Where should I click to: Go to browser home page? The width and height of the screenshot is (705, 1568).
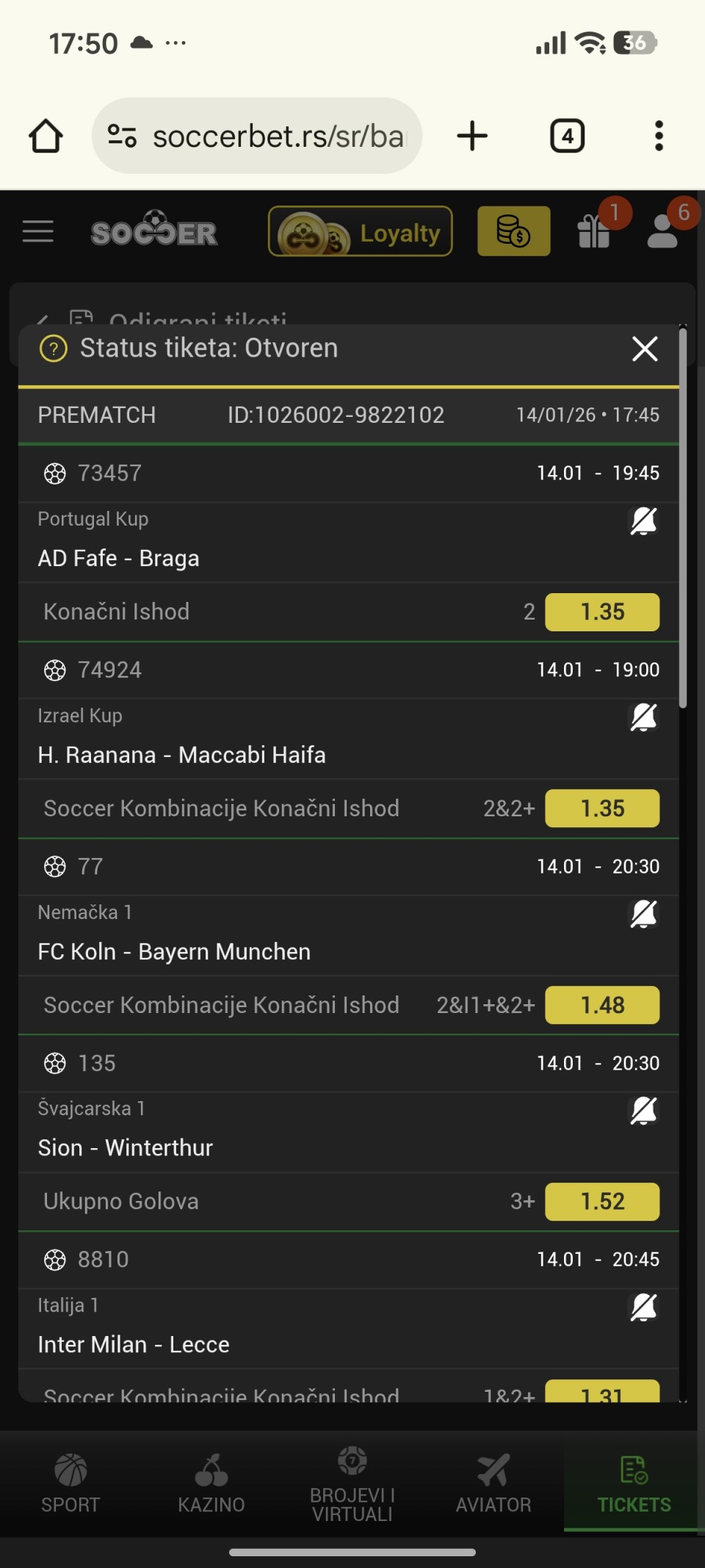pos(46,137)
